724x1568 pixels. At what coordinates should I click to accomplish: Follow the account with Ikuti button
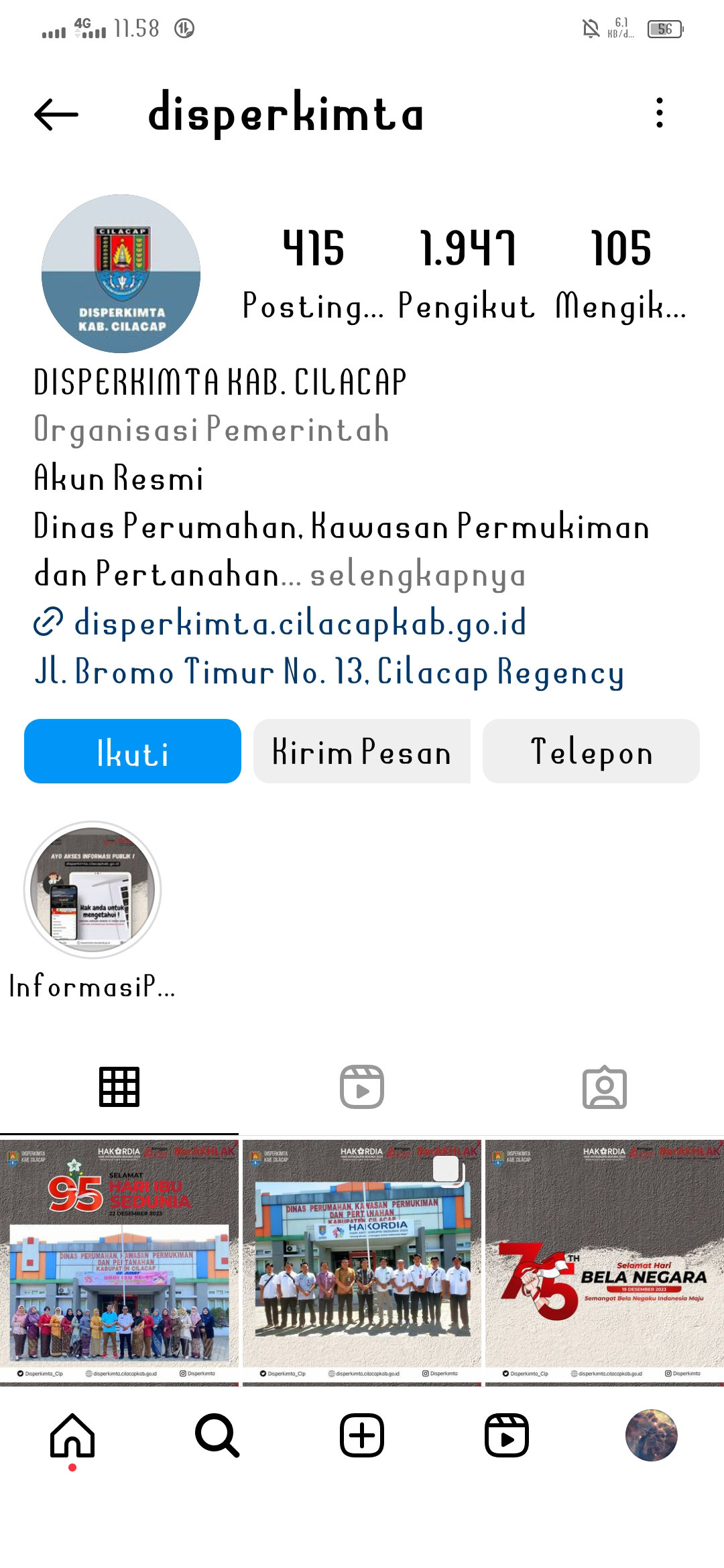(133, 751)
